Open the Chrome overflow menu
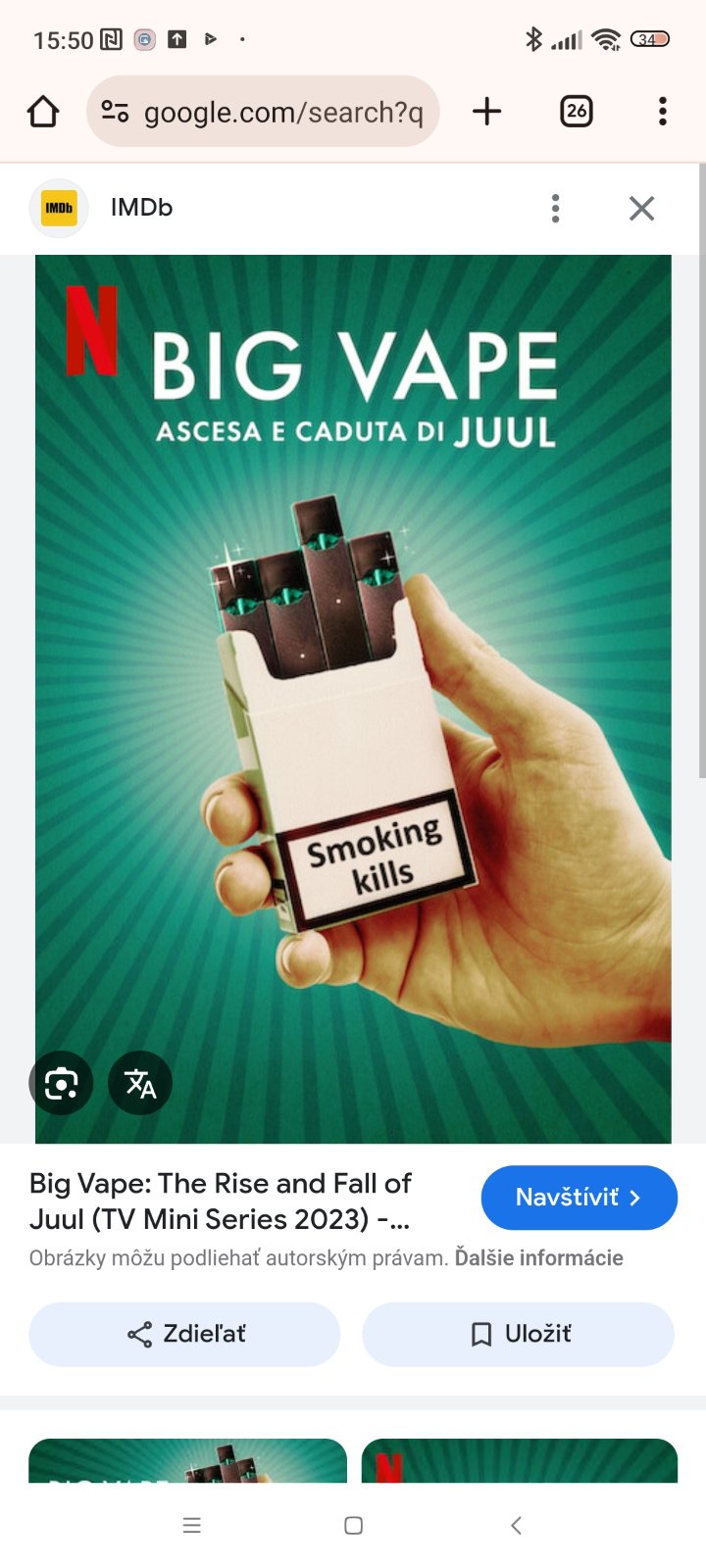The width and height of the screenshot is (706, 1568). point(663,112)
